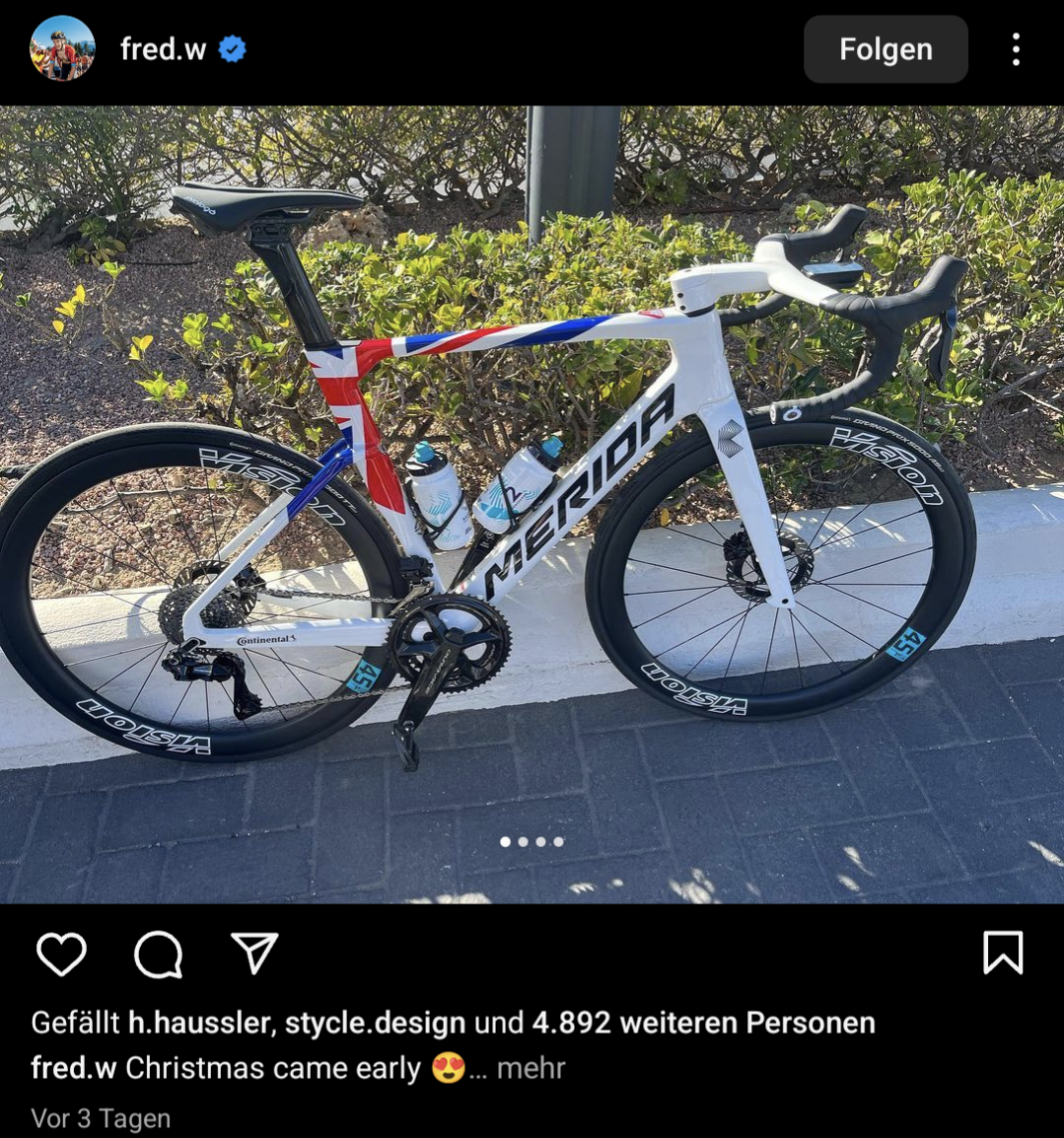Open fred.w's name beside the caption
The width and height of the screenshot is (1064, 1138).
[74, 1068]
